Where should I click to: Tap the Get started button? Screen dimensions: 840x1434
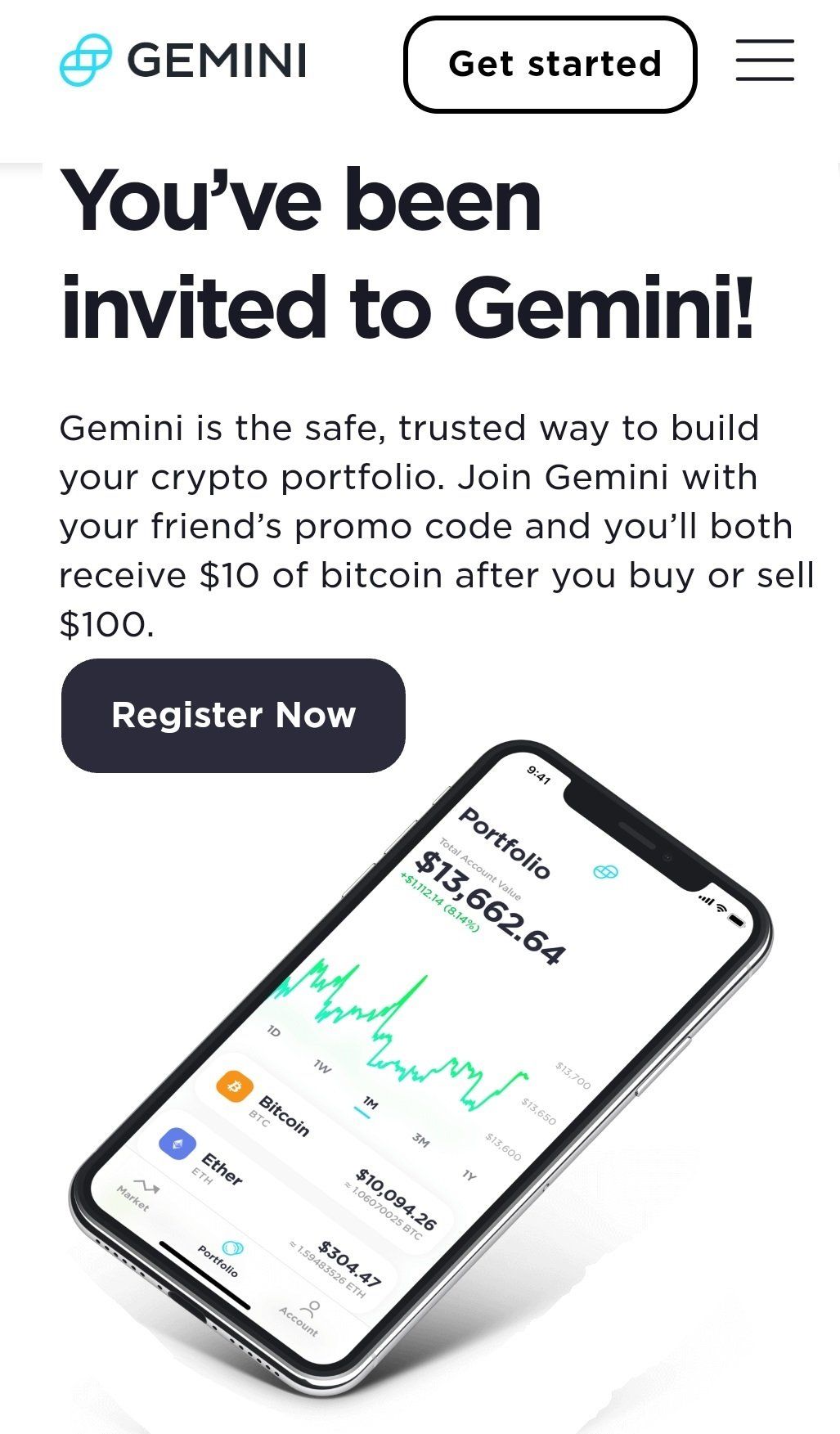click(550, 65)
